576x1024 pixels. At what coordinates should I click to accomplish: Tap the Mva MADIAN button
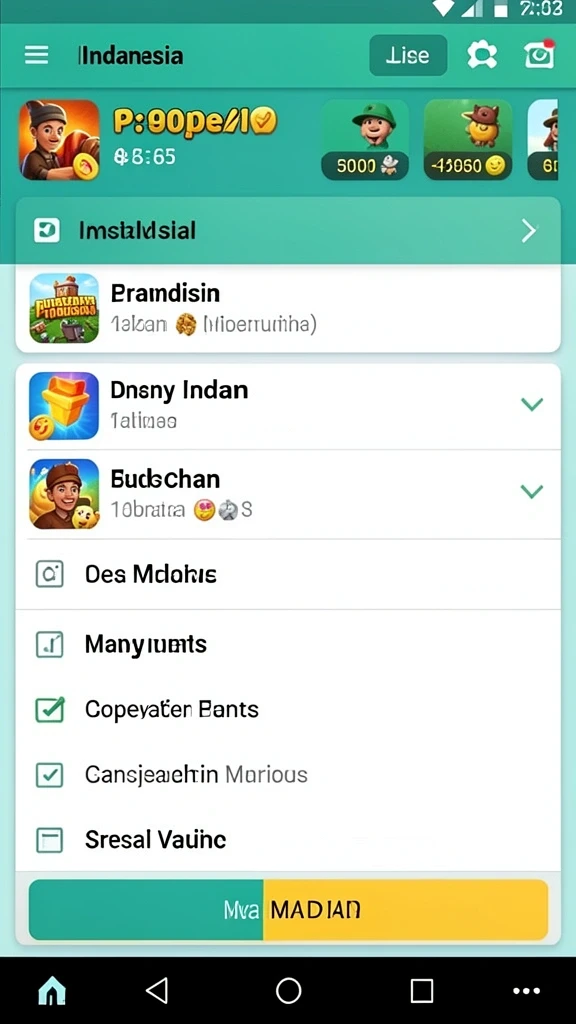point(288,910)
